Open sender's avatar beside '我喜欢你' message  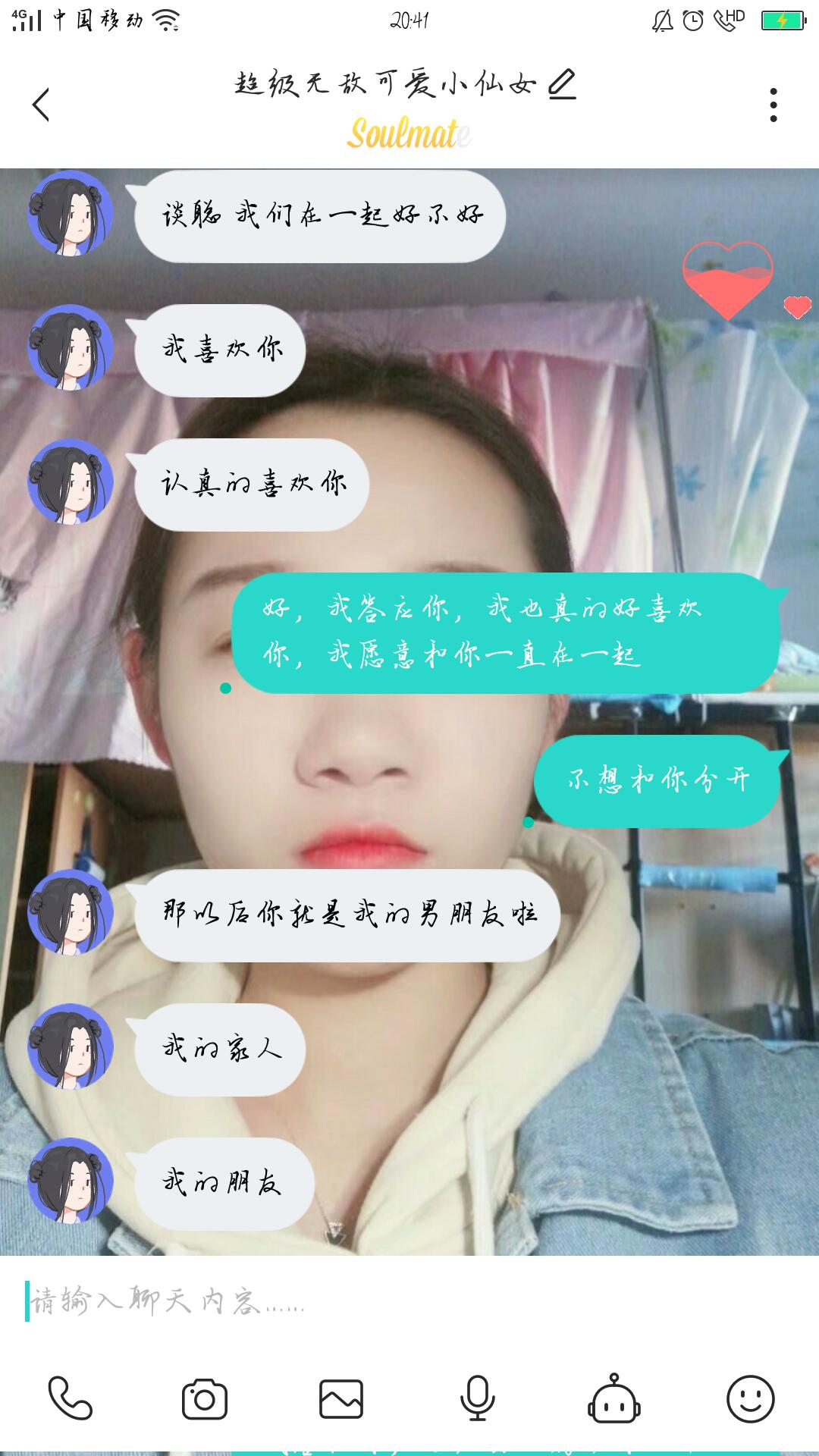tap(71, 348)
